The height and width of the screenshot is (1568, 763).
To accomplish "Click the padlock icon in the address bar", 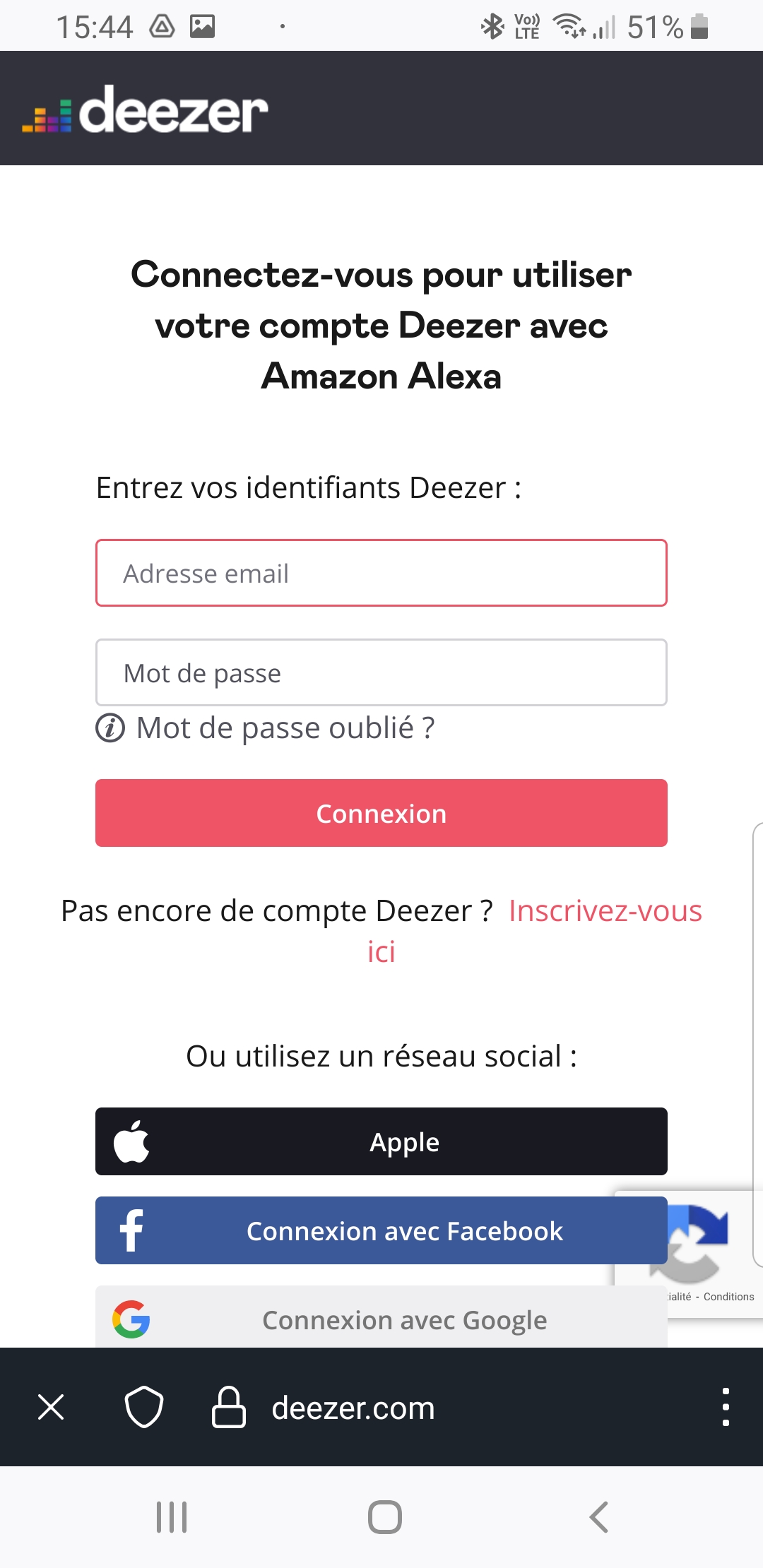I will pos(228,1408).
